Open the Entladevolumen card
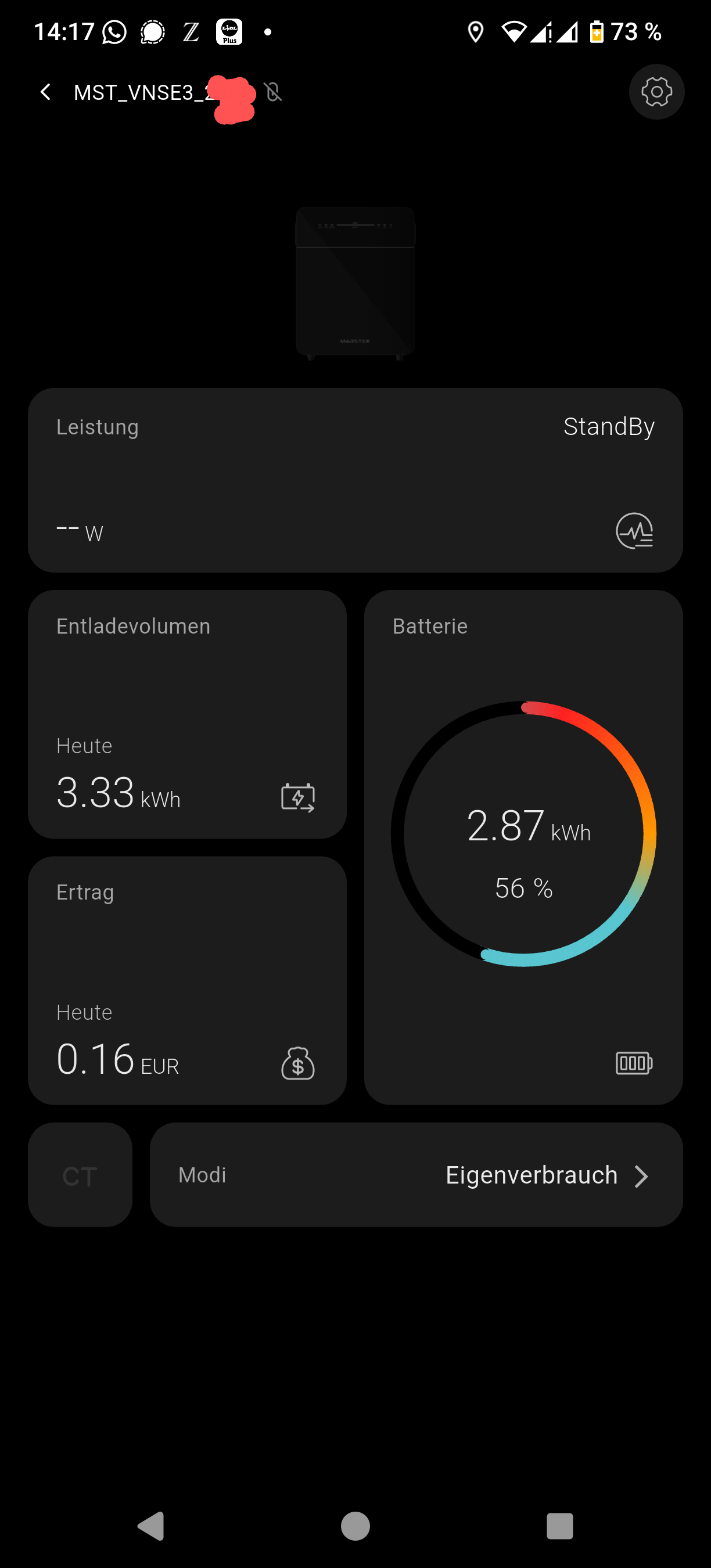The image size is (711, 1568). click(x=187, y=714)
